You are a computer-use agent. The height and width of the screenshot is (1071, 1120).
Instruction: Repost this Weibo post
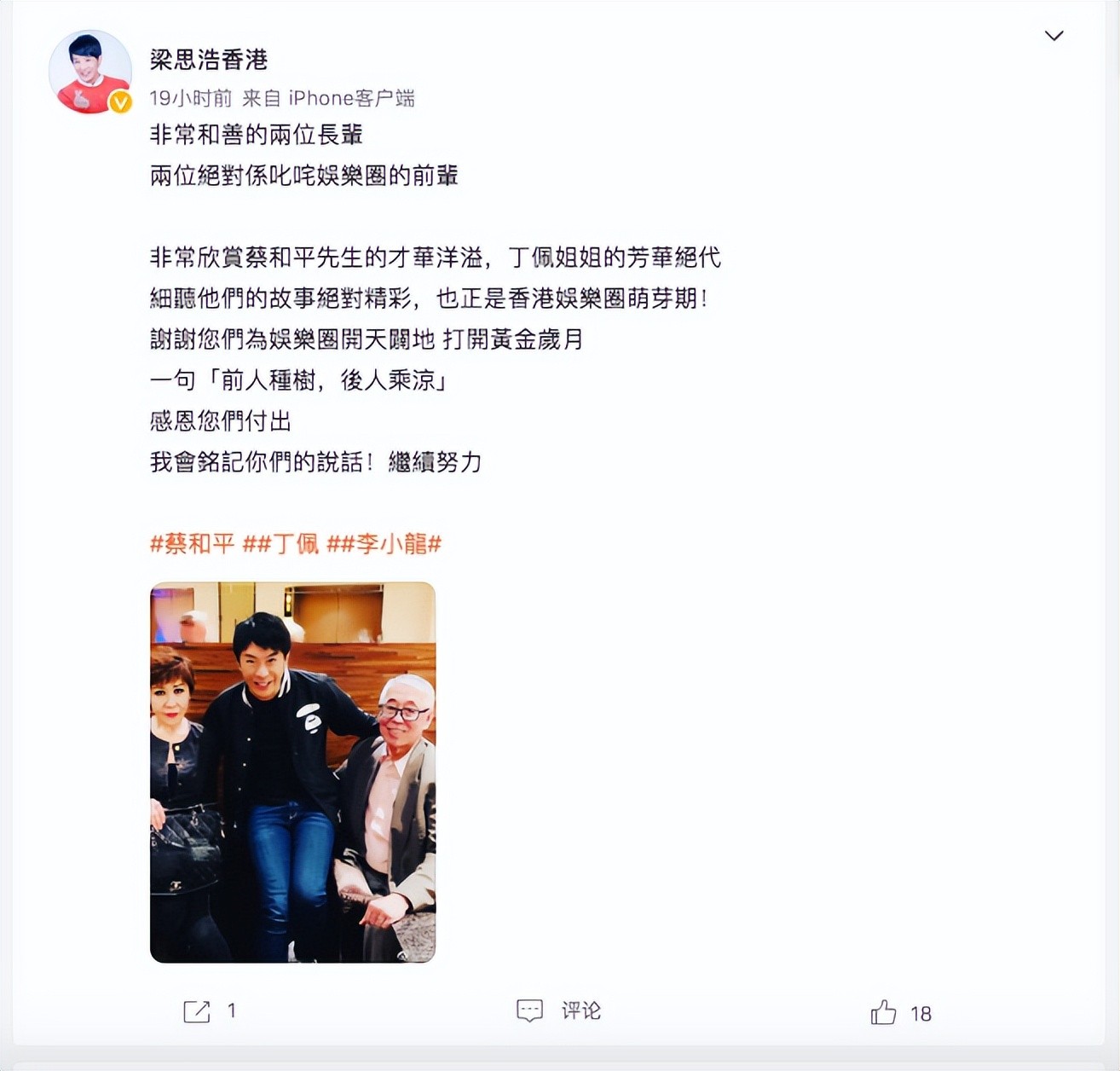point(197,1011)
